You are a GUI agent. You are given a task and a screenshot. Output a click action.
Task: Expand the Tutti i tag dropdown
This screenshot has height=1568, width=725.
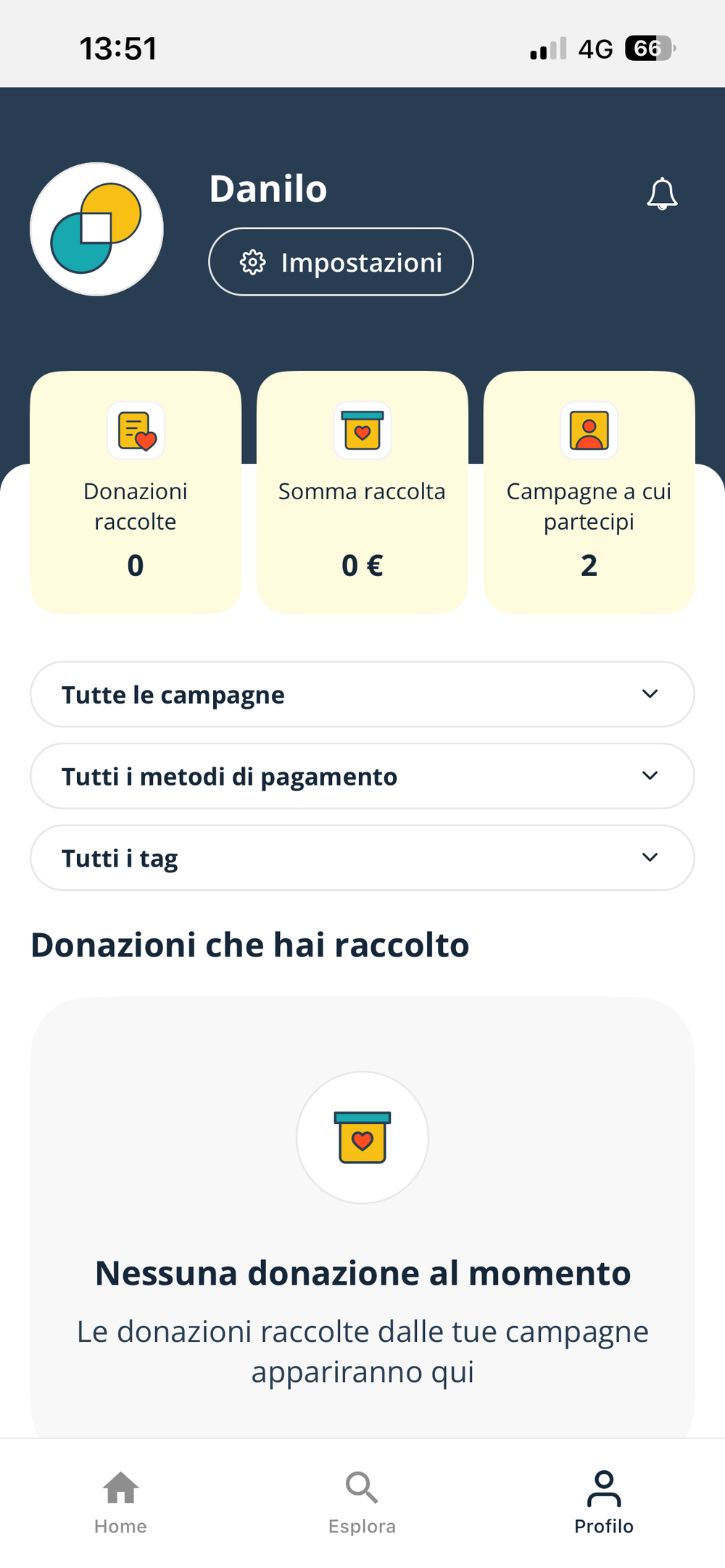(x=362, y=858)
